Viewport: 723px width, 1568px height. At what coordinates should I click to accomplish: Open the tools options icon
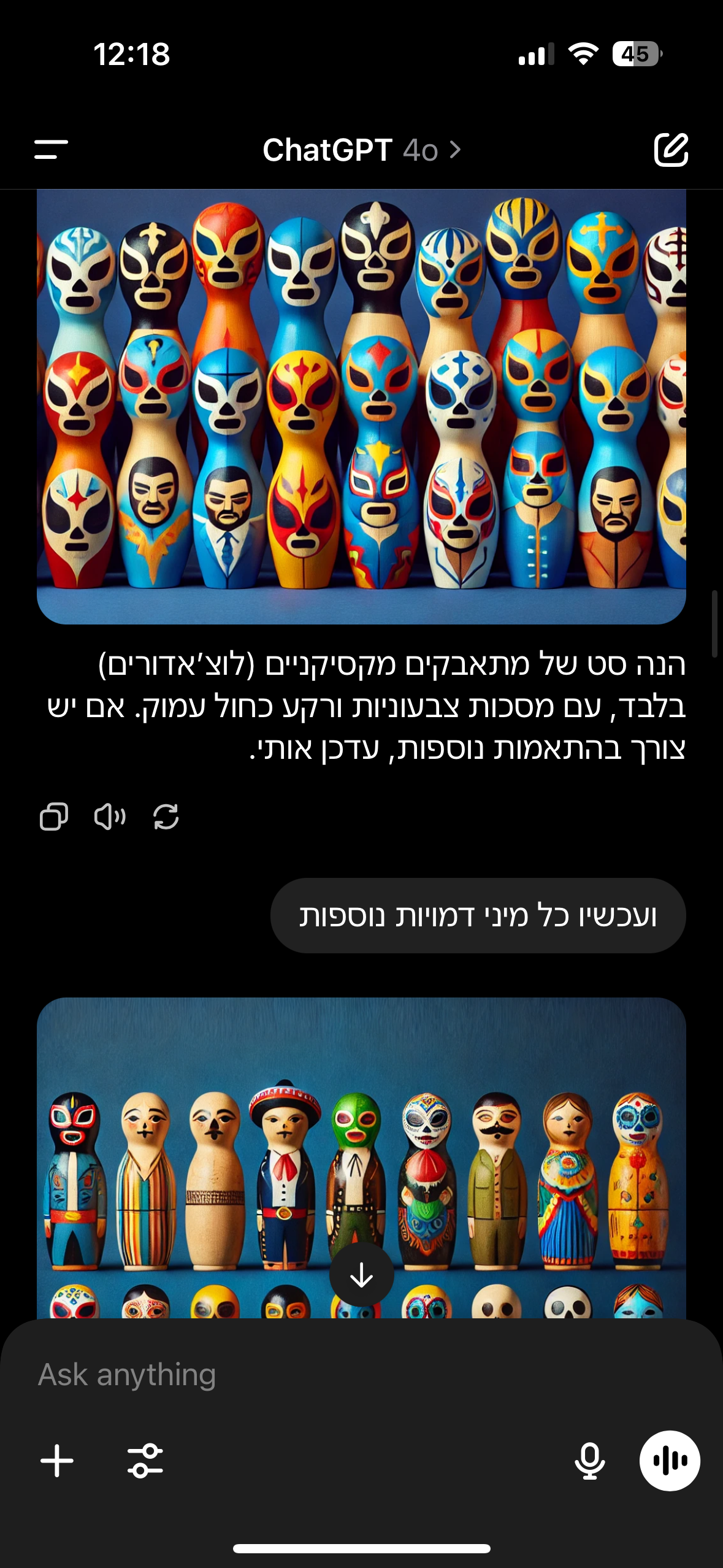[145, 1461]
